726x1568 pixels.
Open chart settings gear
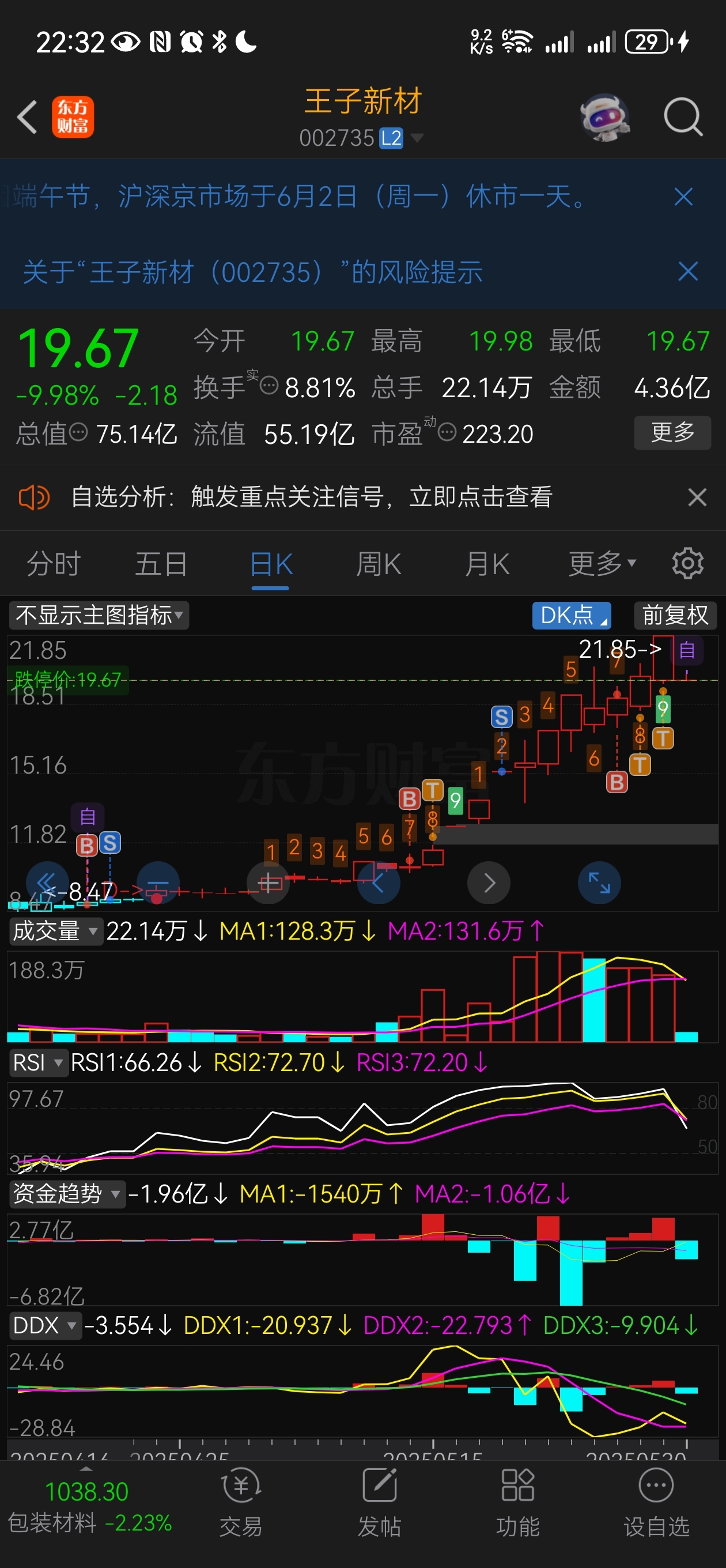tap(687, 564)
